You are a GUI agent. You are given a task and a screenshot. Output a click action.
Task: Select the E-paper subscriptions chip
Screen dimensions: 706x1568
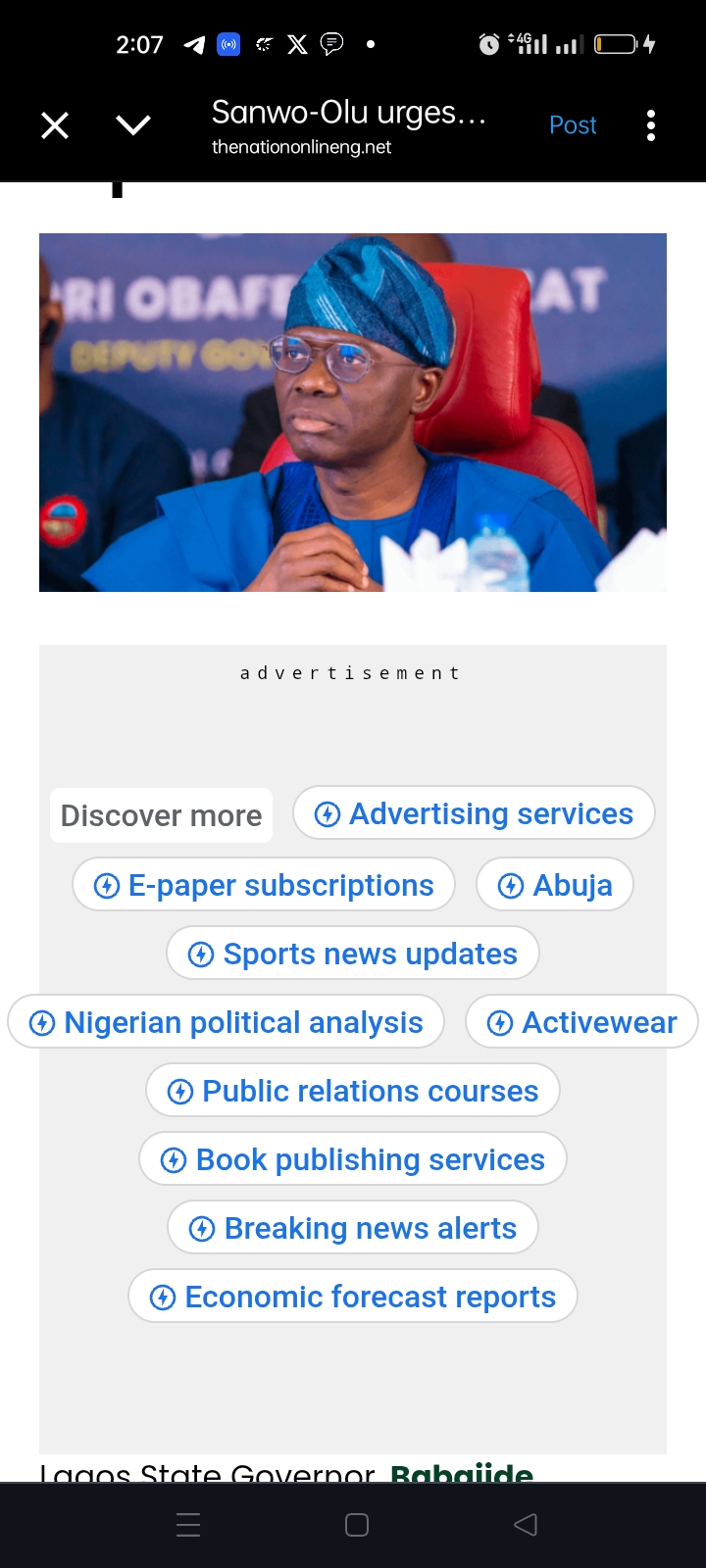[x=264, y=885]
